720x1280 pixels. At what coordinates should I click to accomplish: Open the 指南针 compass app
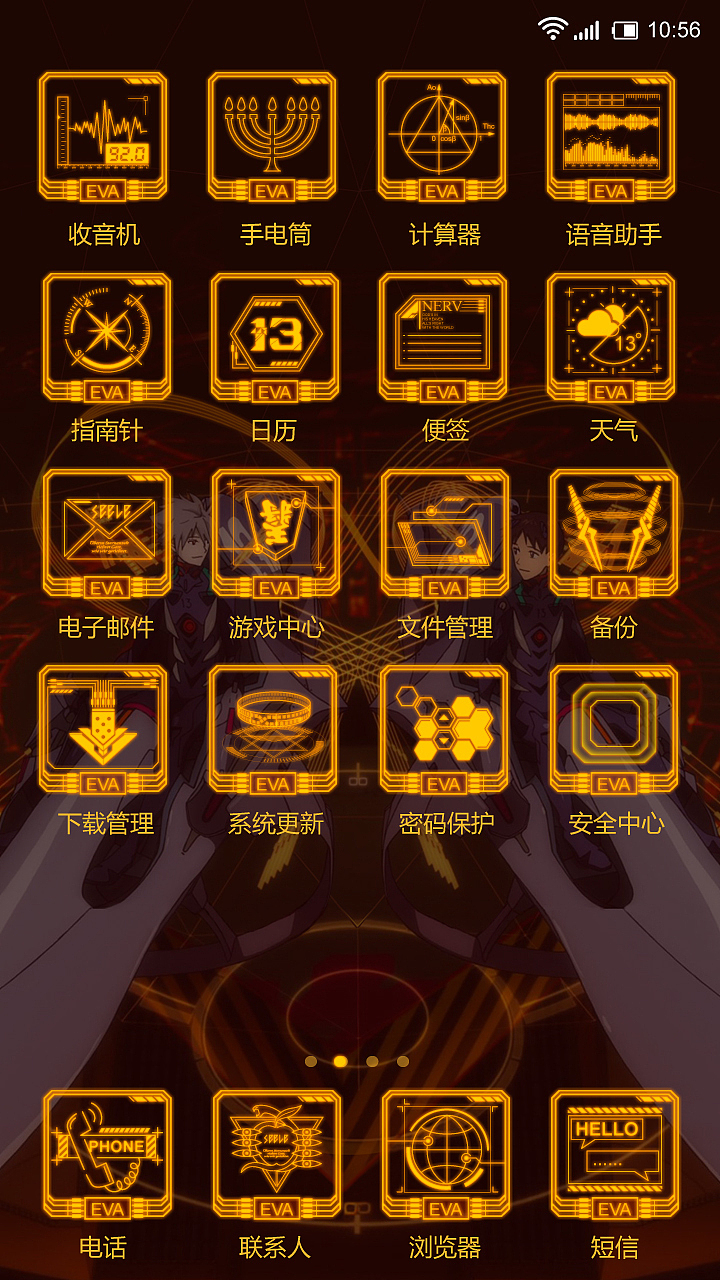[x=103, y=335]
